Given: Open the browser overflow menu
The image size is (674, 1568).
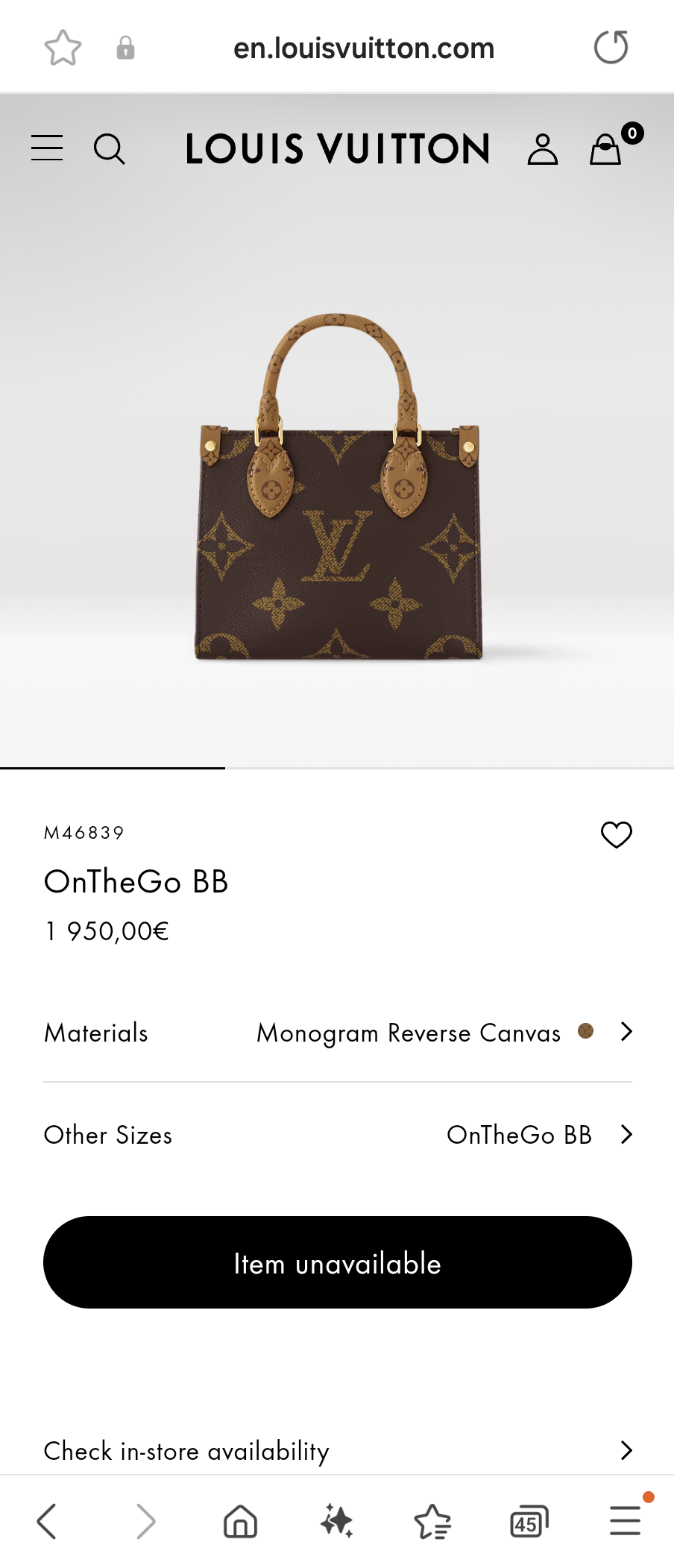Looking at the screenshot, I should pyautogui.click(x=625, y=1521).
